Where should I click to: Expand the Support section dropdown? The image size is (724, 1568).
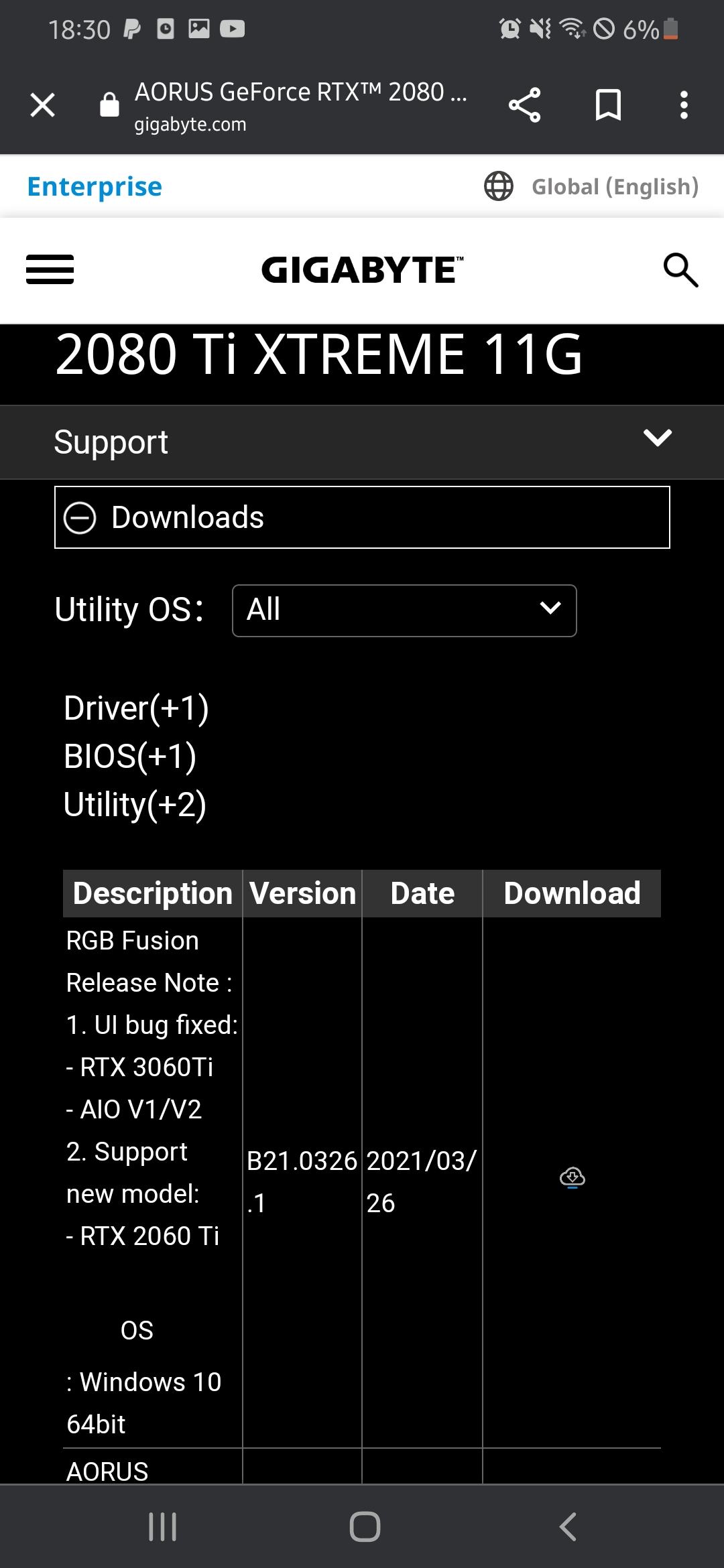click(x=362, y=442)
